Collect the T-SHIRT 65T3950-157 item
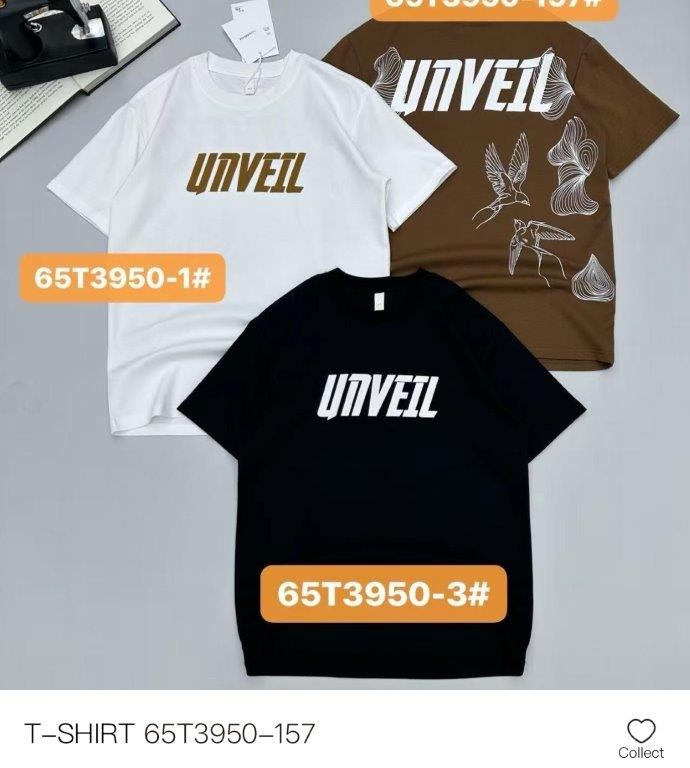This screenshot has height=768, width=690. tap(640, 737)
